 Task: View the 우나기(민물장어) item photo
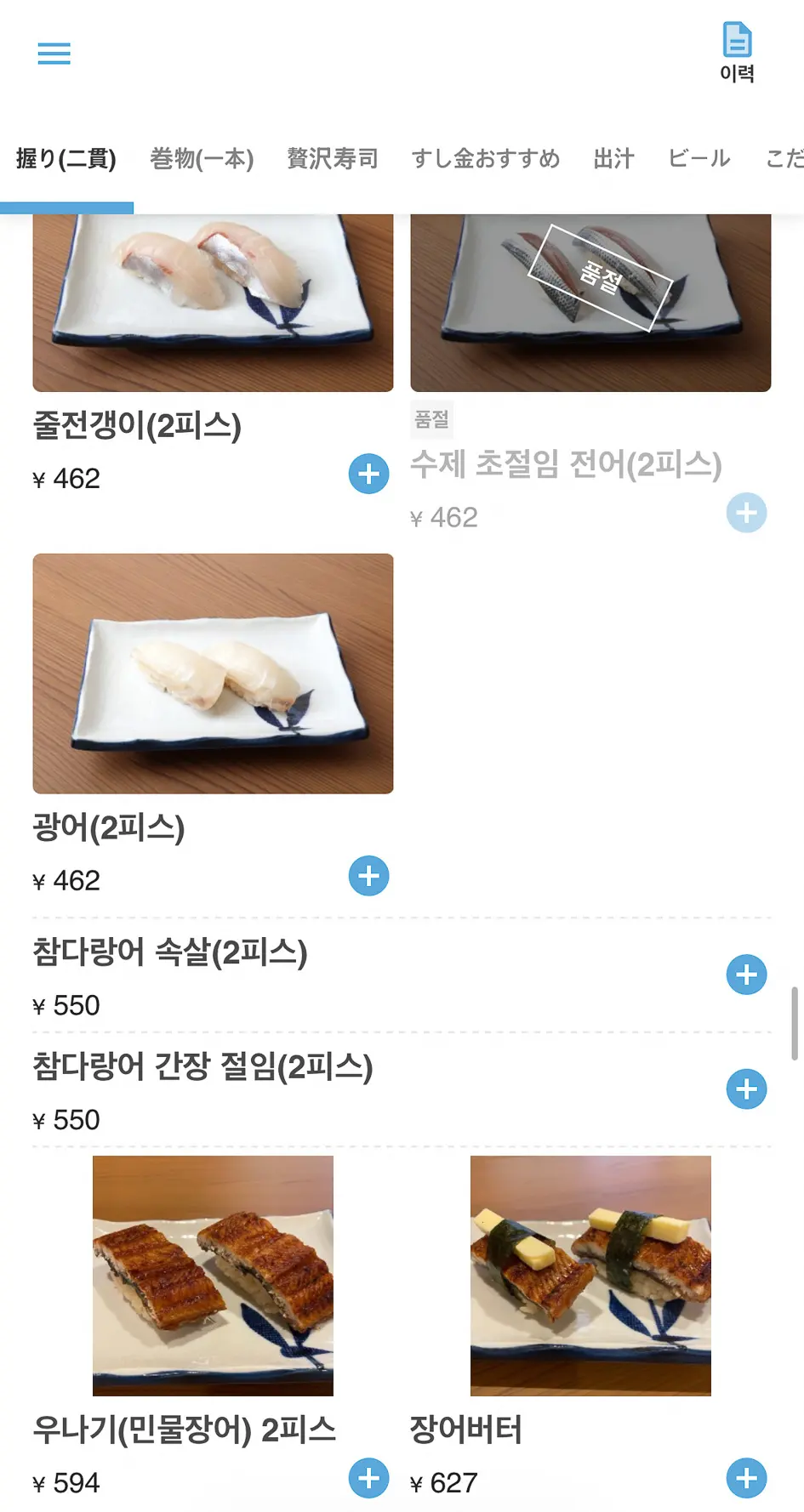point(213,1276)
